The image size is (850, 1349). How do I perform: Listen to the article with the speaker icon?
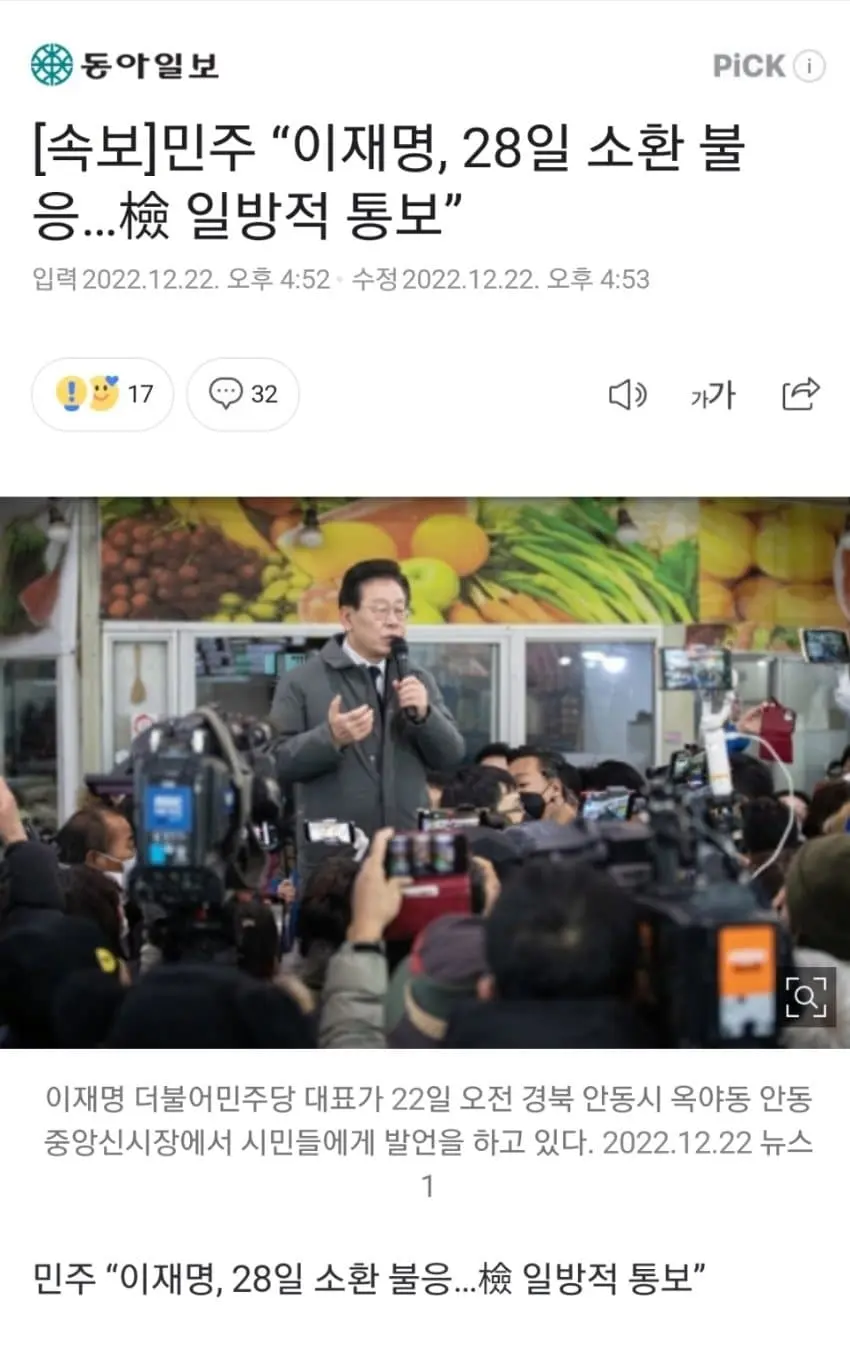pyautogui.click(x=628, y=395)
